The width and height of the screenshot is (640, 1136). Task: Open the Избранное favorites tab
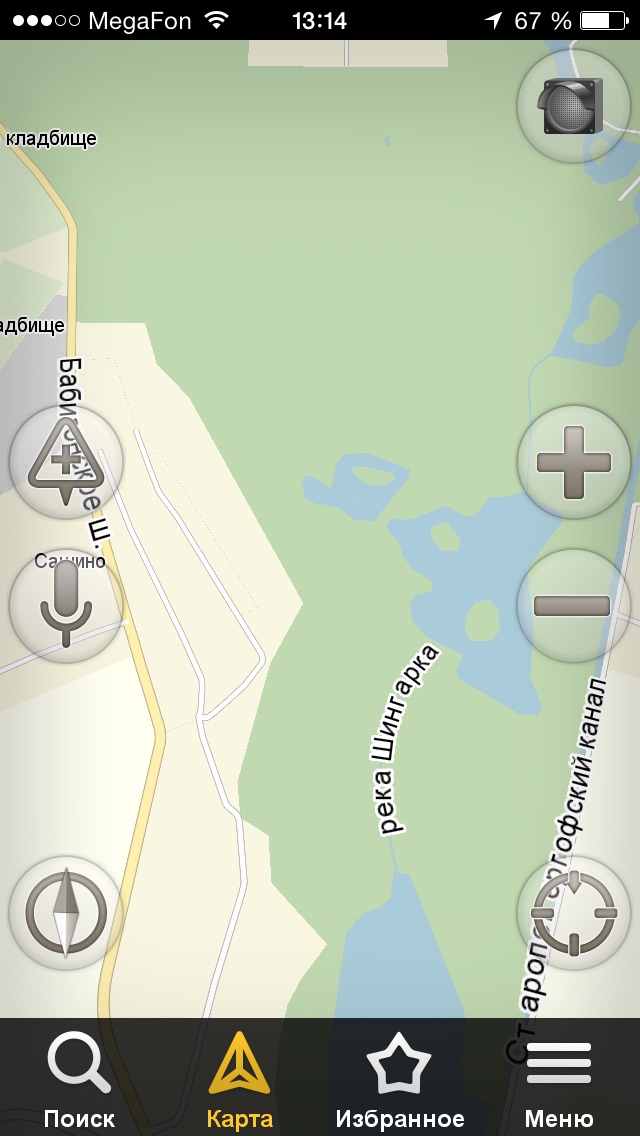pos(399,1080)
